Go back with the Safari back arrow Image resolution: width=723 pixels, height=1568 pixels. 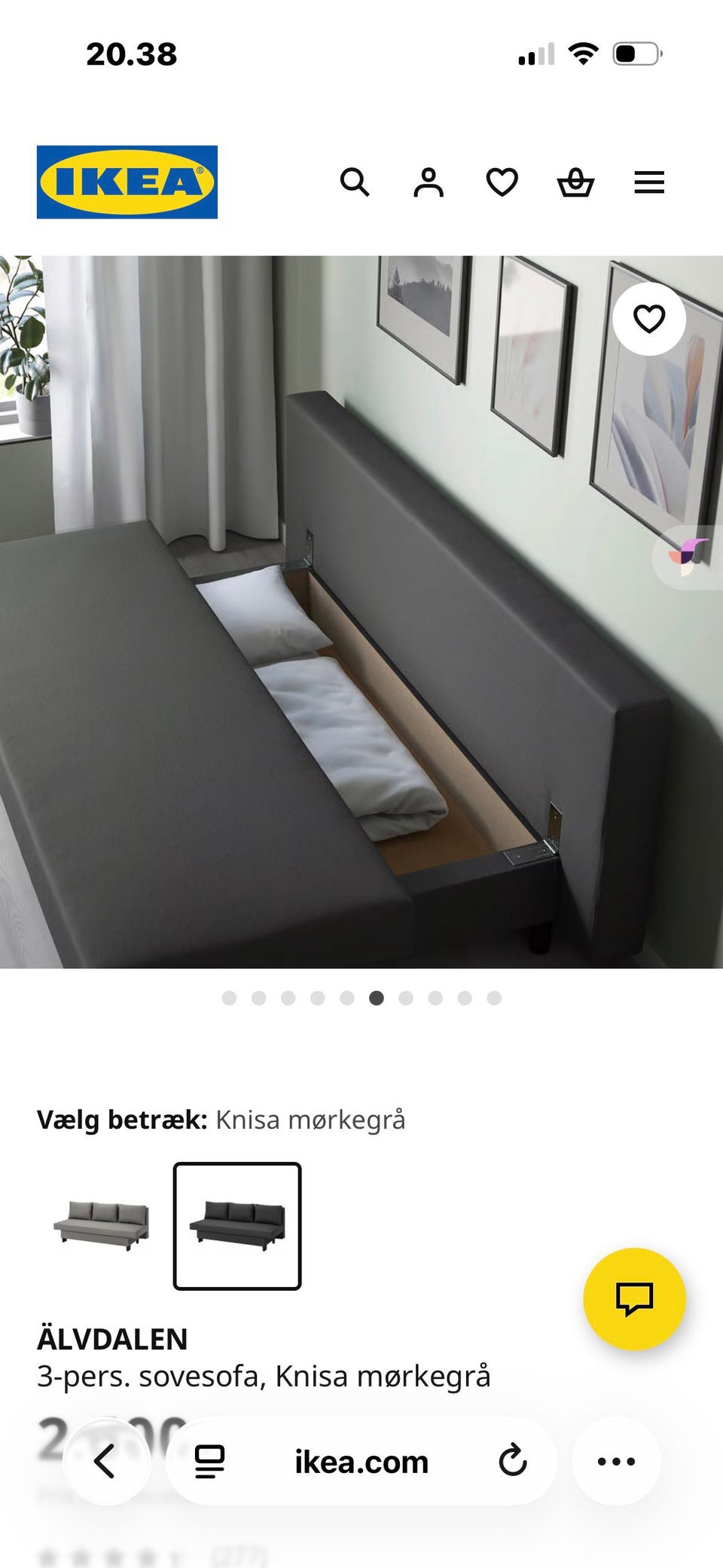point(105,1460)
